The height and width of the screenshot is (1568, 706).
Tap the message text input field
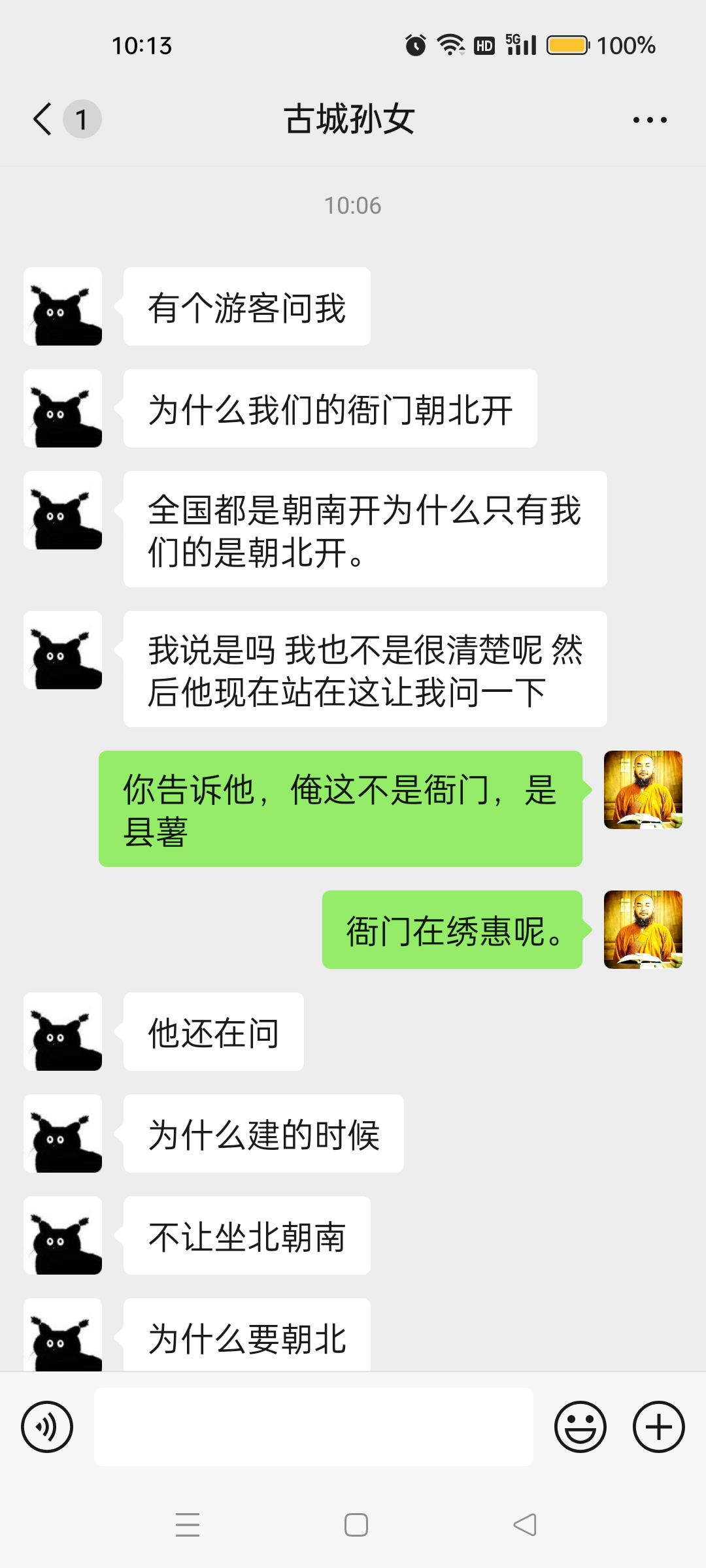(x=314, y=1427)
